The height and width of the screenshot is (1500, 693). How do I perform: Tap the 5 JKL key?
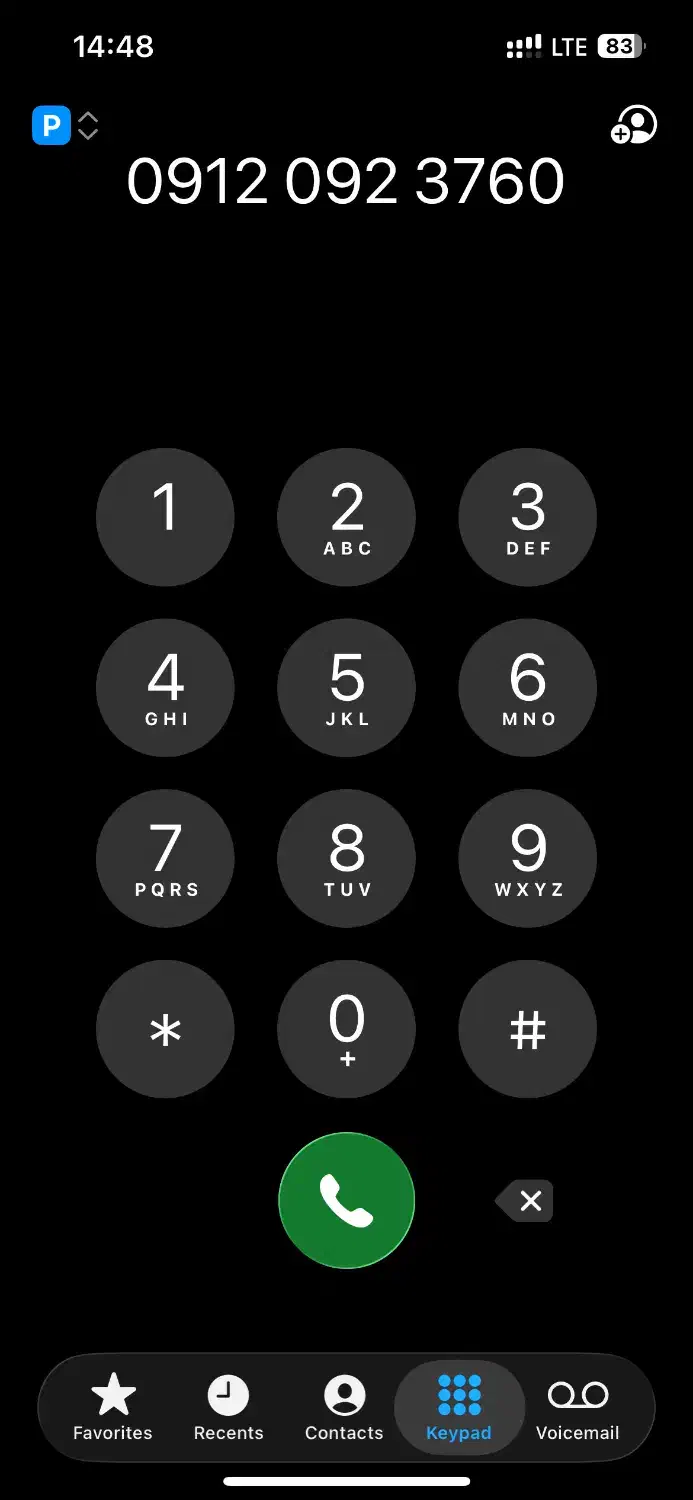click(x=346, y=688)
